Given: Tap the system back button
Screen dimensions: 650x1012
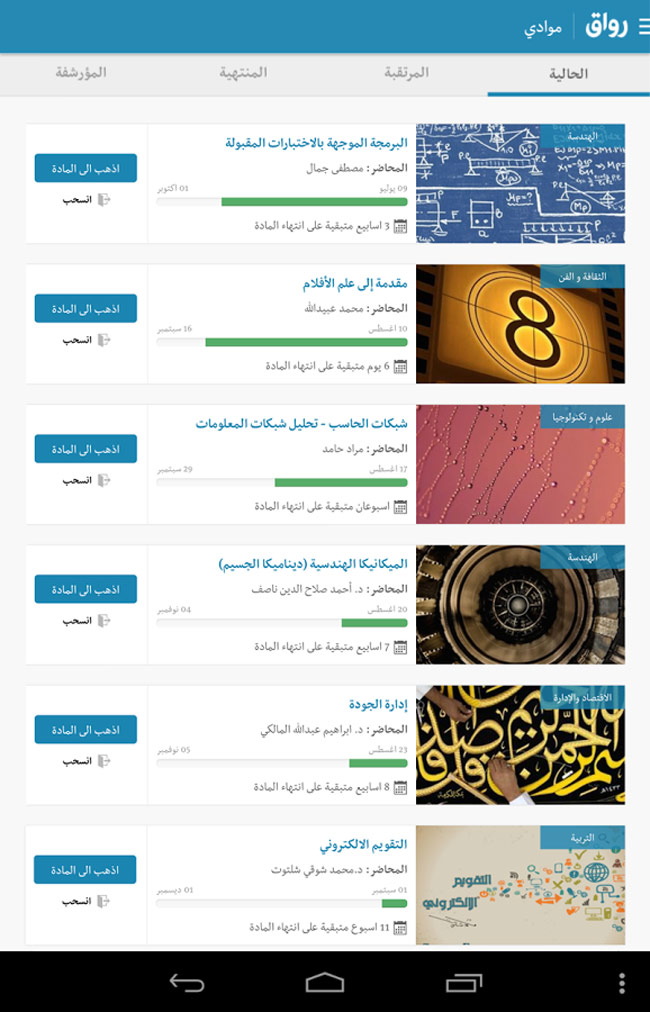Looking at the screenshot, I should pyautogui.click(x=186, y=984).
